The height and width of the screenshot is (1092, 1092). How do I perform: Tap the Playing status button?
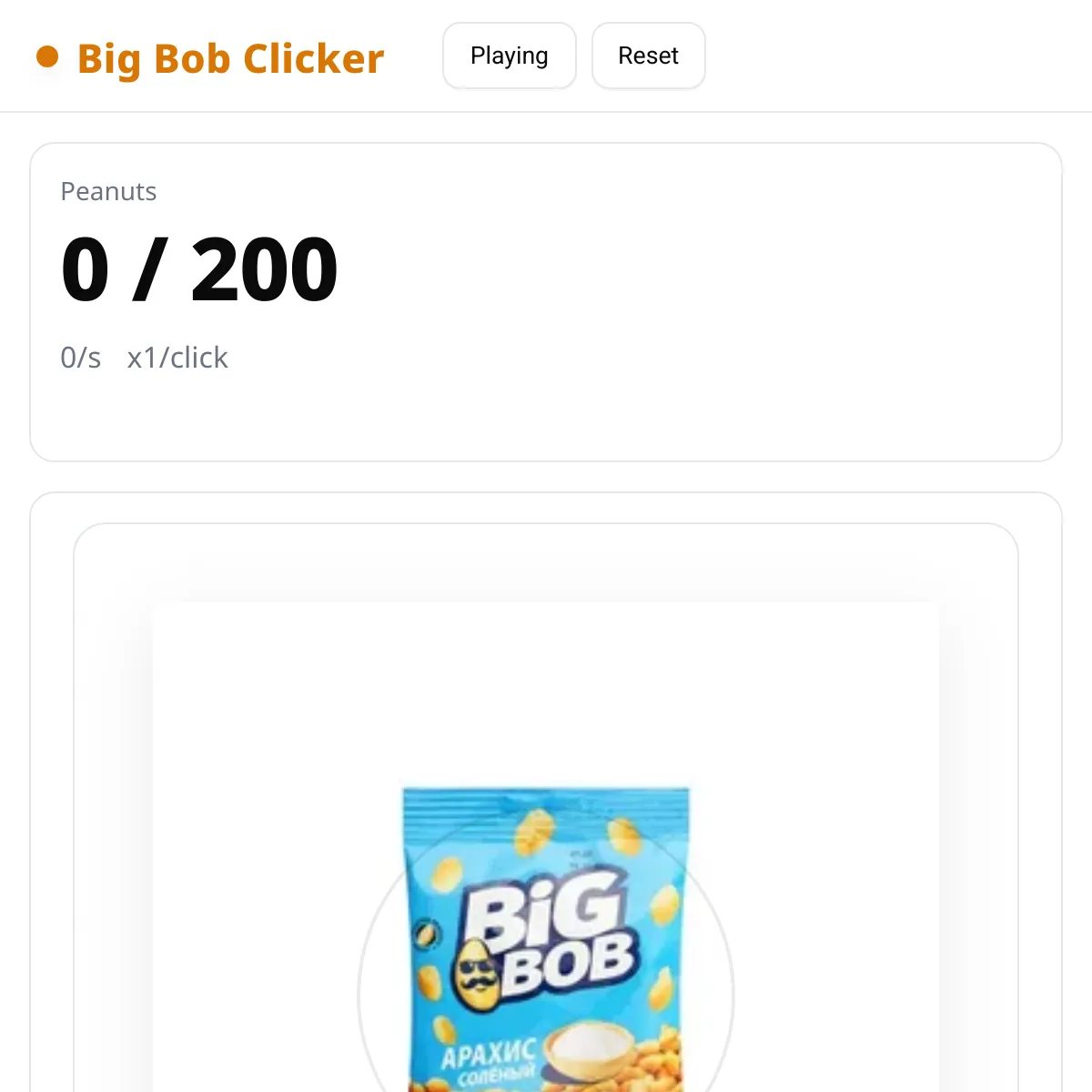[x=509, y=56]
